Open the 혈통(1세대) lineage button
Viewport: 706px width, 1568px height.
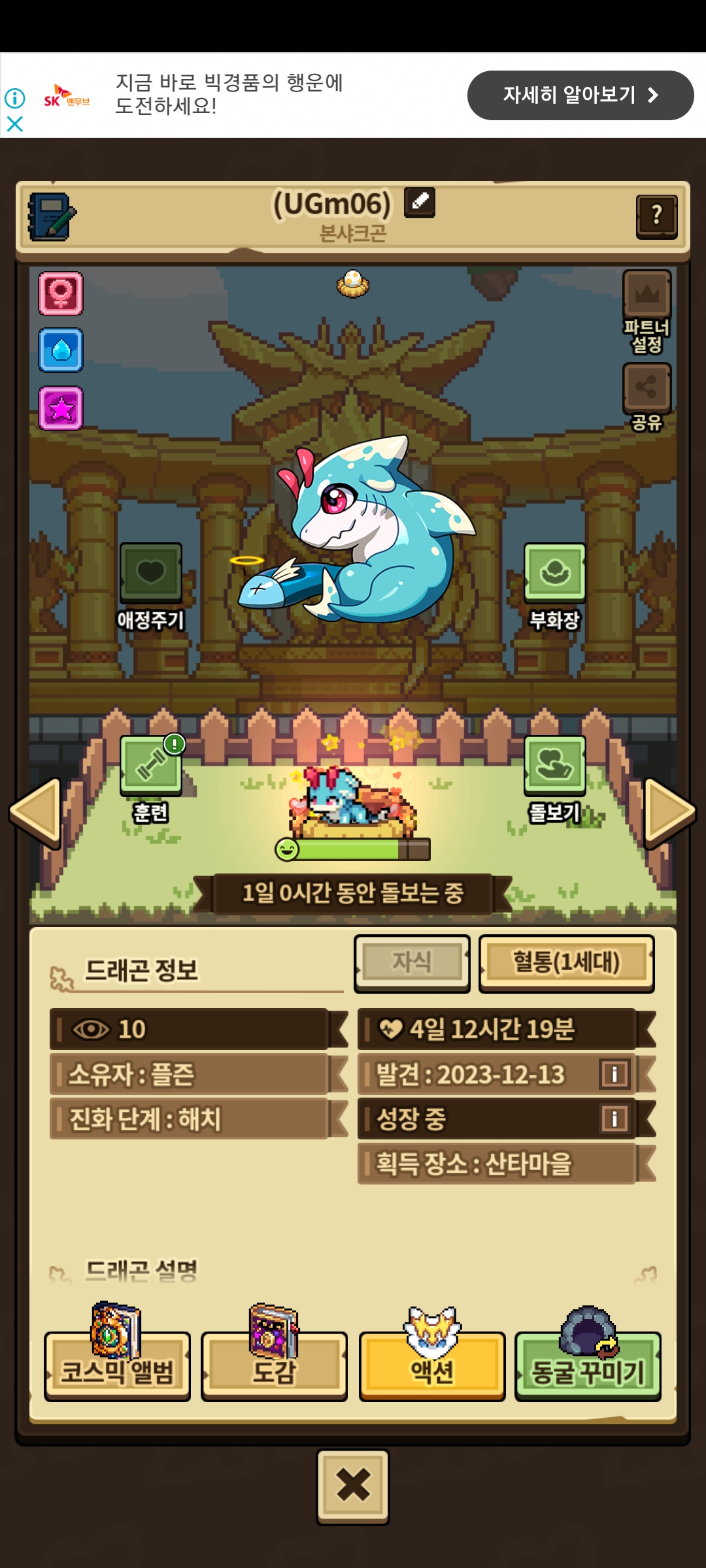(566, 962)
